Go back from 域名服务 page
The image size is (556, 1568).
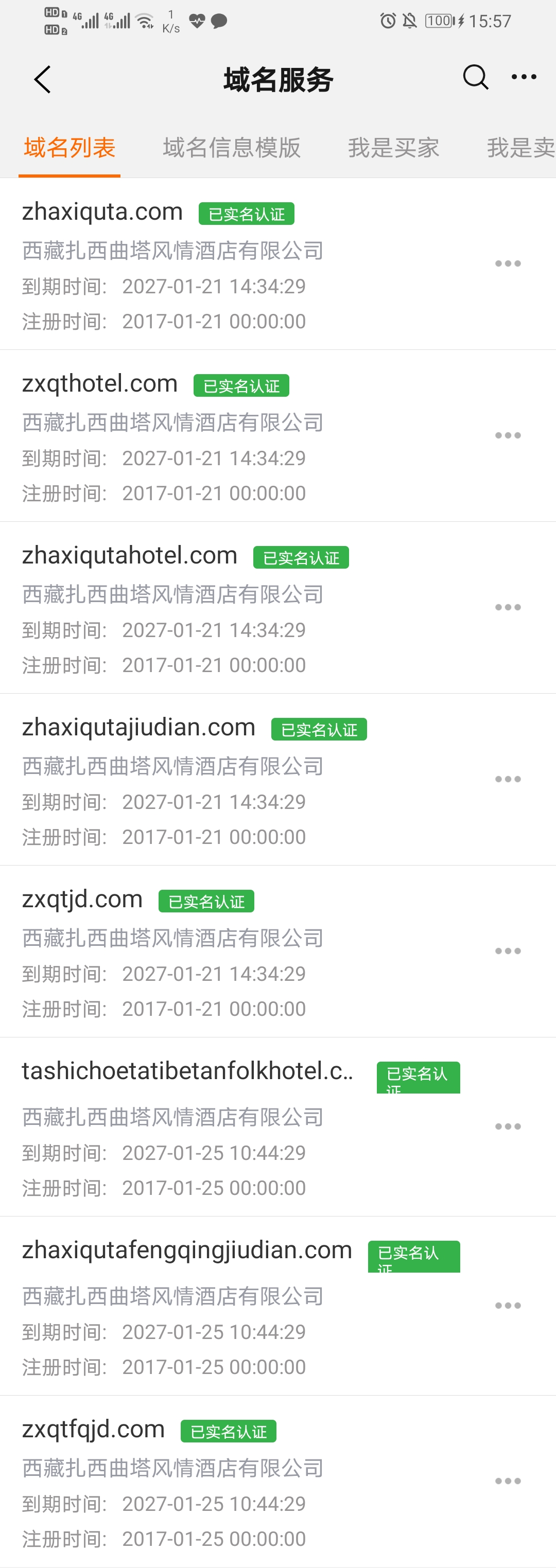[42, 80]
